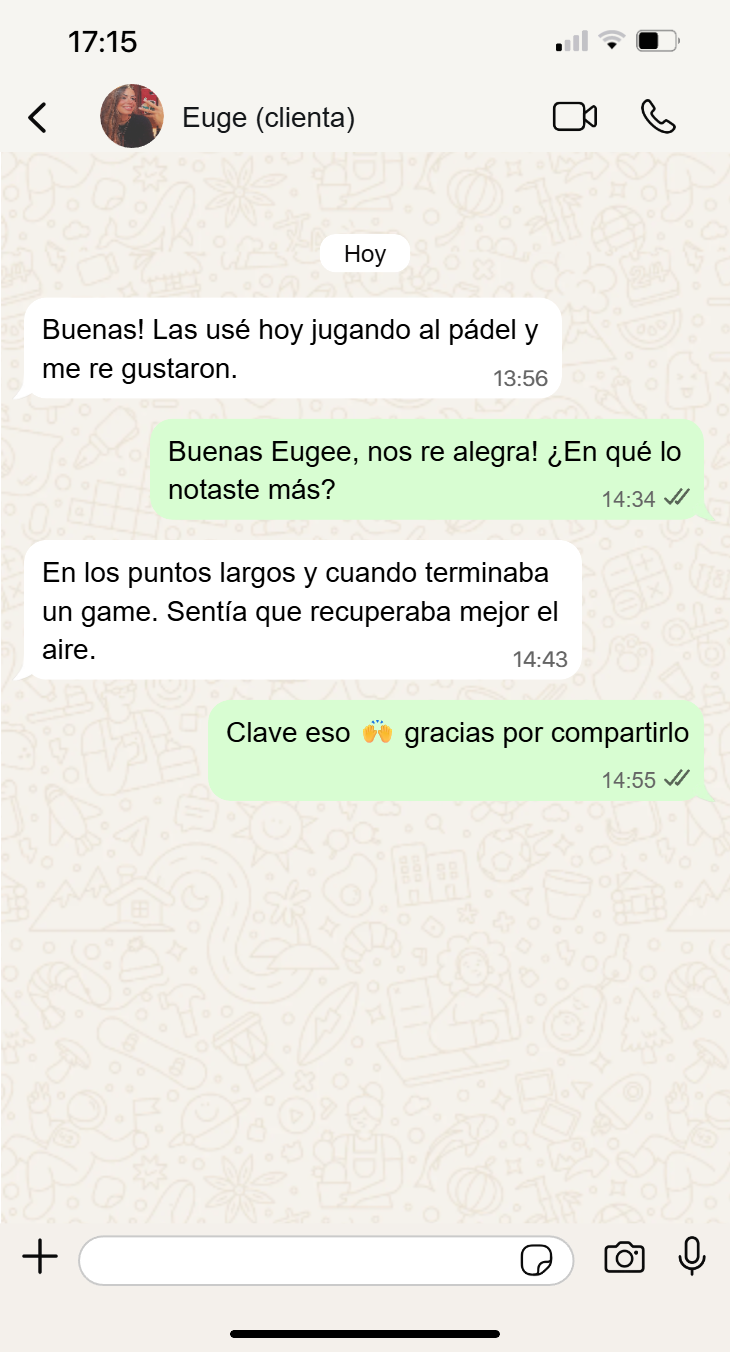Start a video call with Euge

(x=575, y=117)
